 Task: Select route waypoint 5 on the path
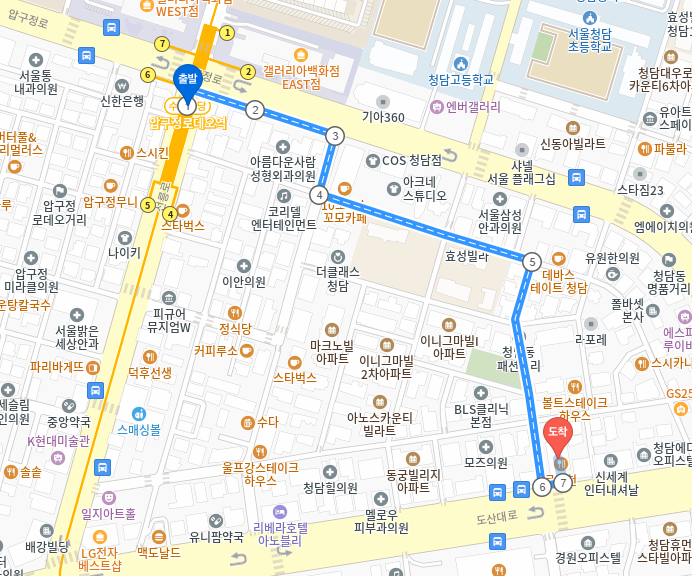[x=531, y=261]
